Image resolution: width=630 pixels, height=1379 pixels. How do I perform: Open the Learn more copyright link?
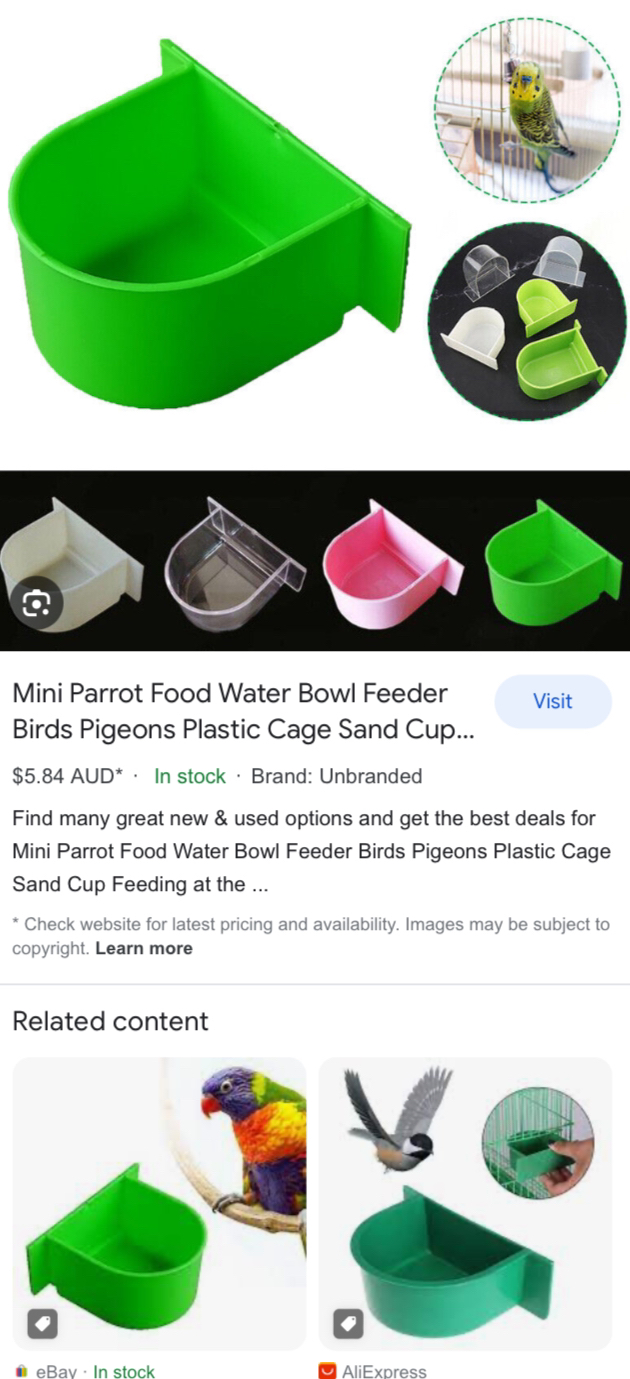pyautogui.click(x=144, y=948)
